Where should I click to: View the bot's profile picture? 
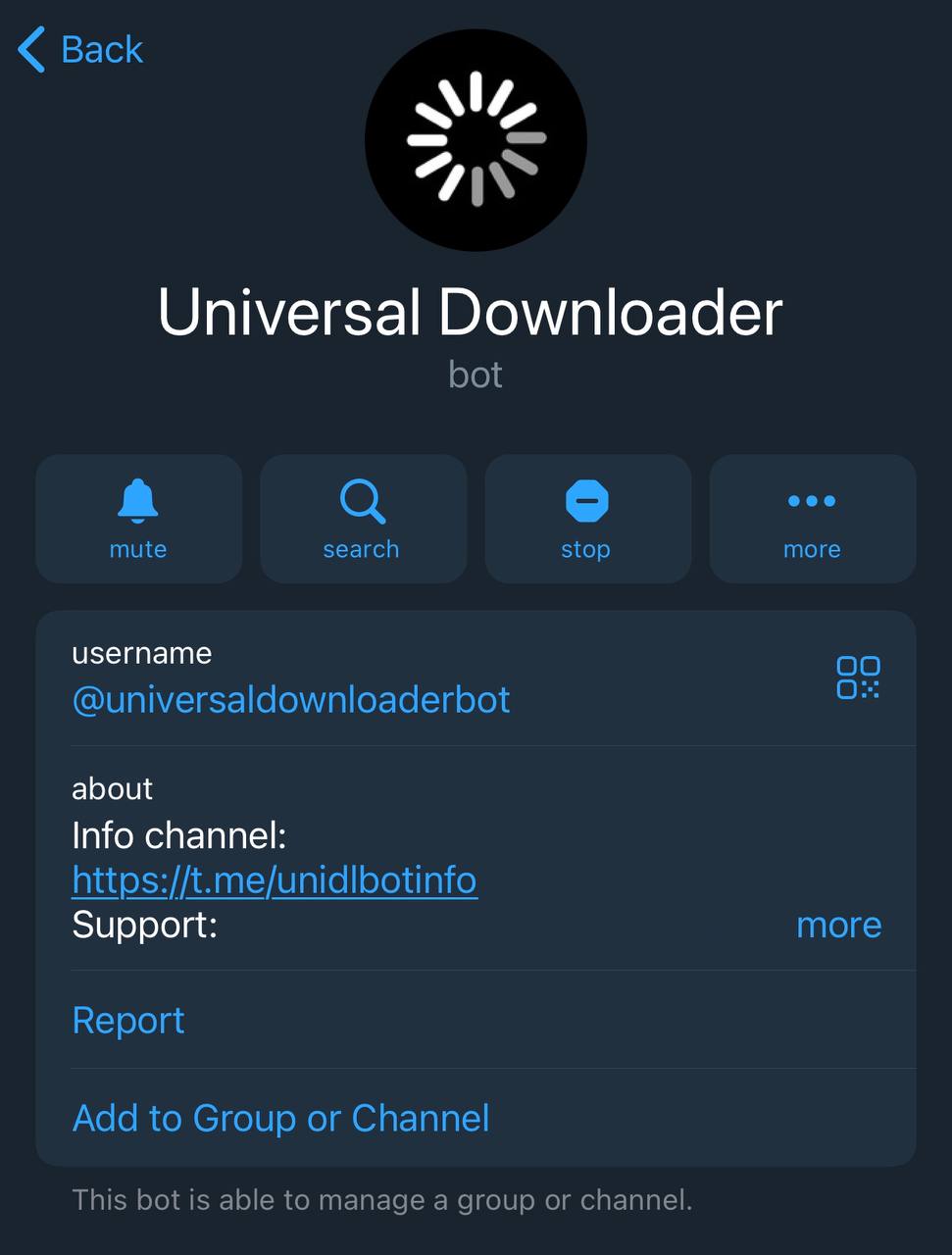(476, 140)
